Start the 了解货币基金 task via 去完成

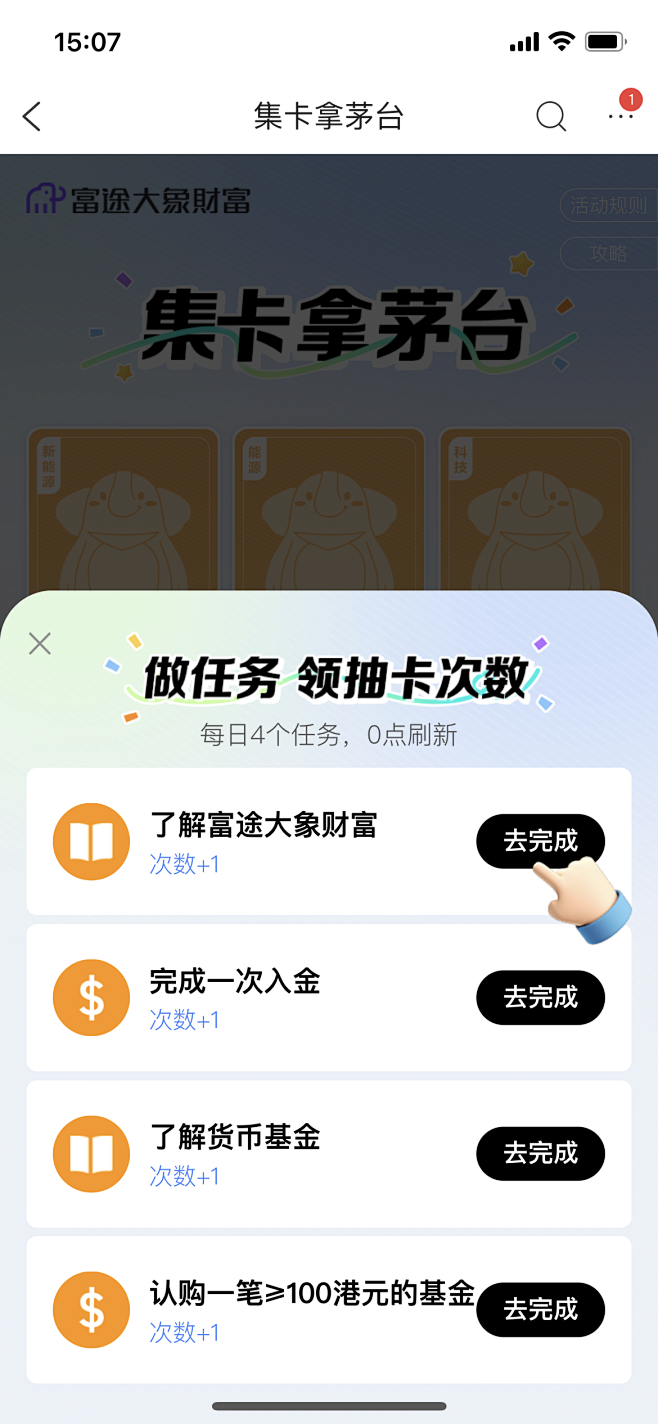click(540, 1154)
